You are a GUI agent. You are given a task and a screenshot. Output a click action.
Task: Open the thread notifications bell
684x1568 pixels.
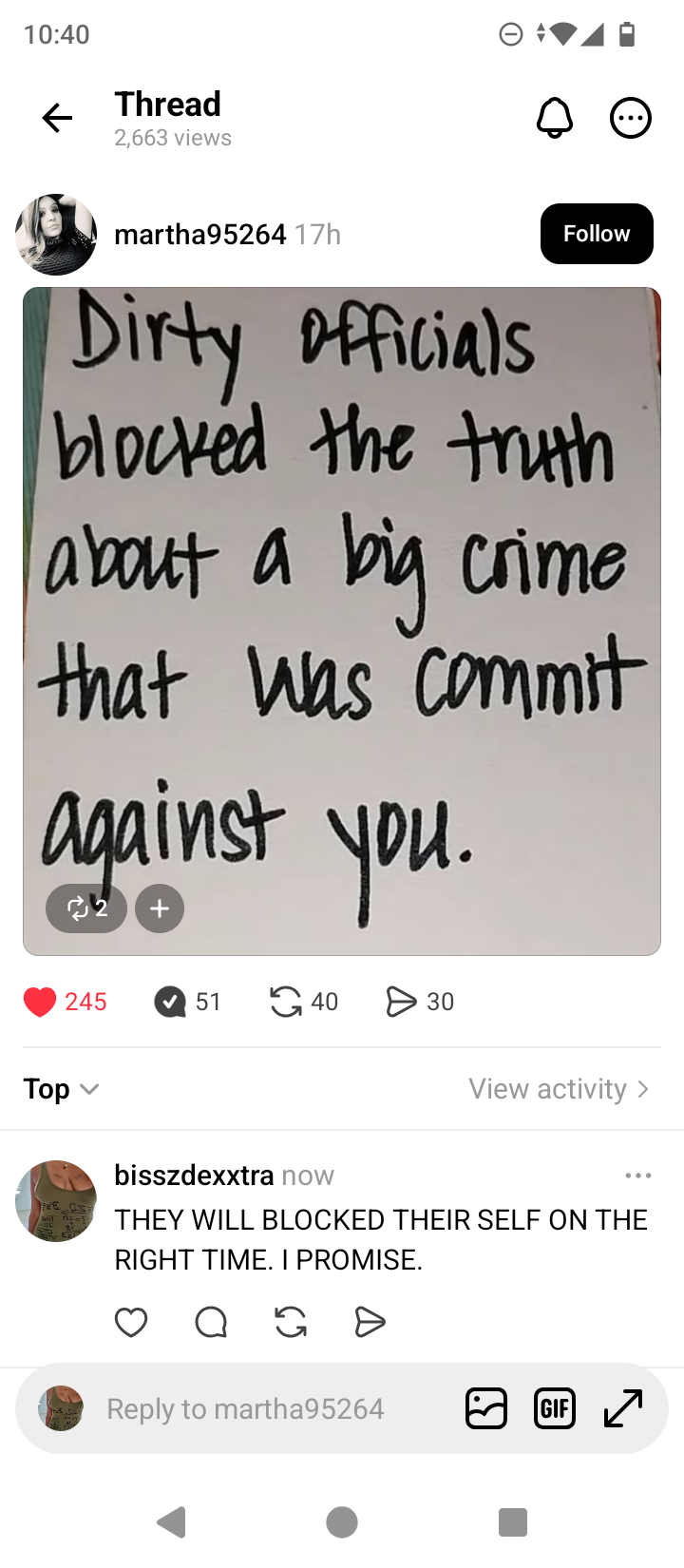[555, 118]
